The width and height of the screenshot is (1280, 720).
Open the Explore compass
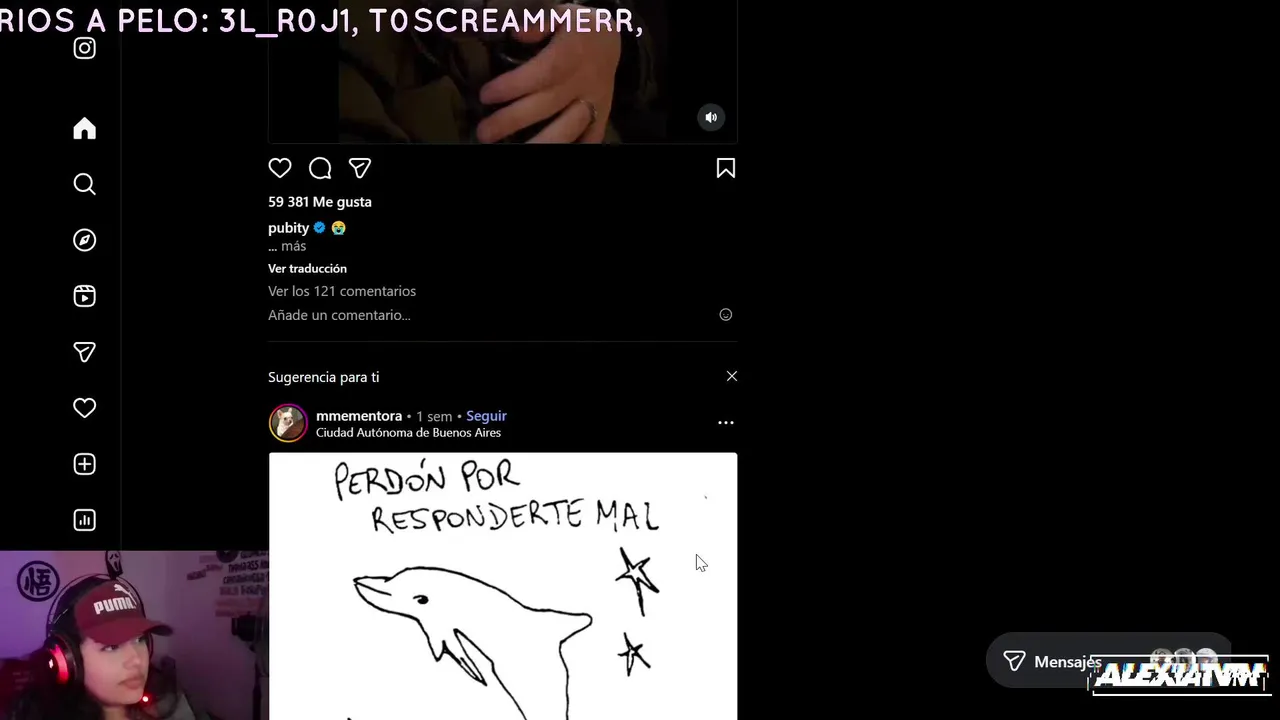85,240
